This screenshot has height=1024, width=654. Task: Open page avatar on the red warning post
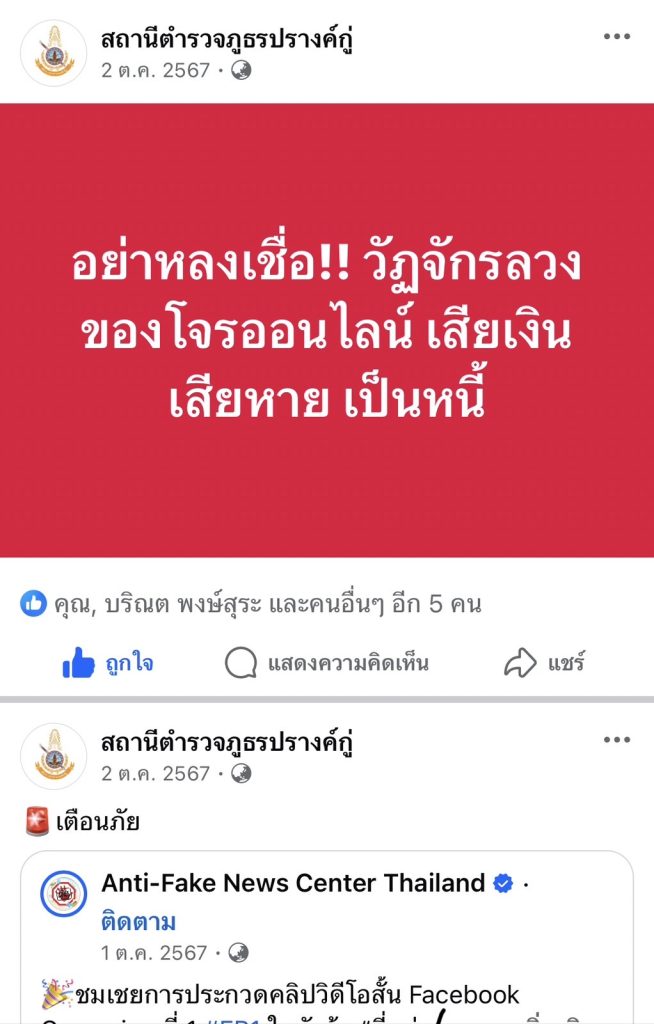(54, 53)
